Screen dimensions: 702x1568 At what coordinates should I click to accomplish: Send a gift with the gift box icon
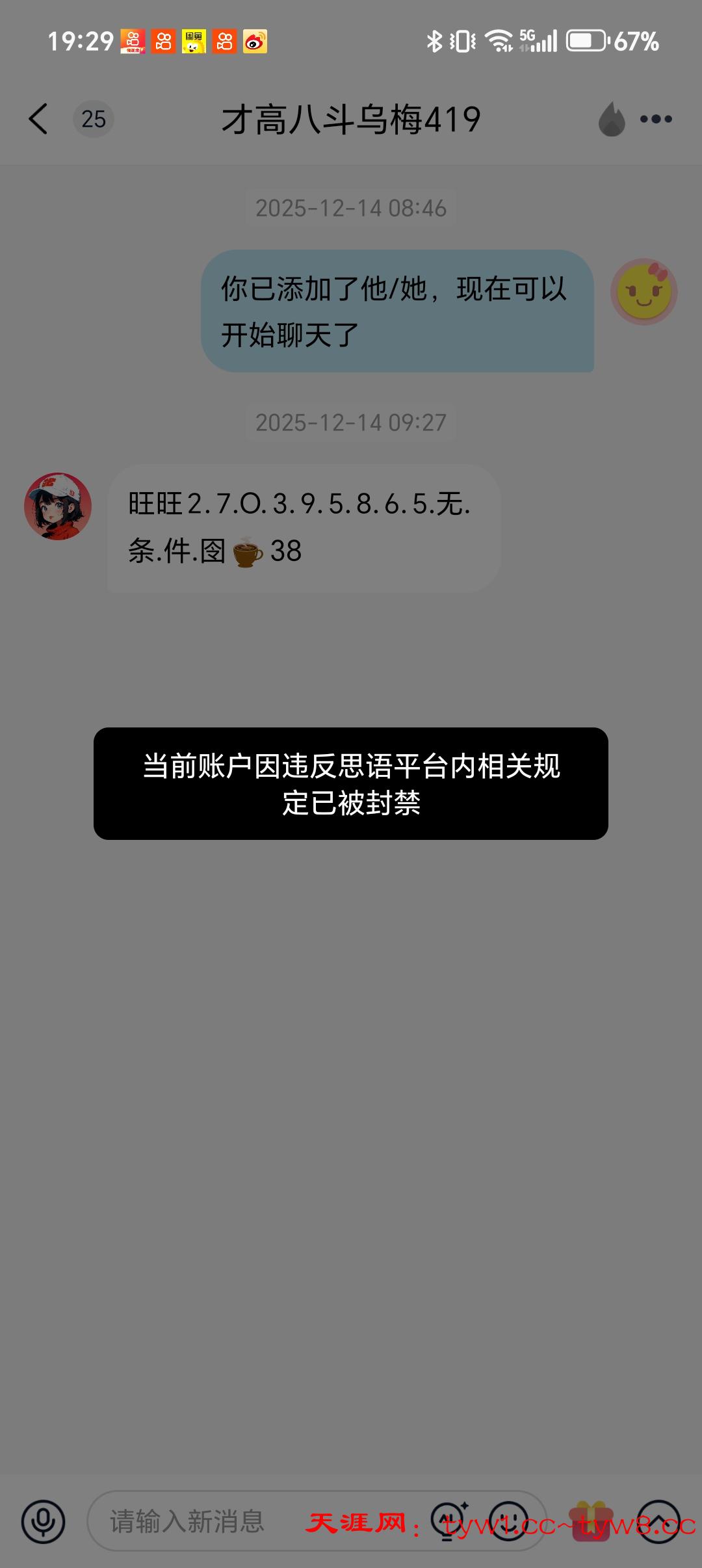point(591,1521)
